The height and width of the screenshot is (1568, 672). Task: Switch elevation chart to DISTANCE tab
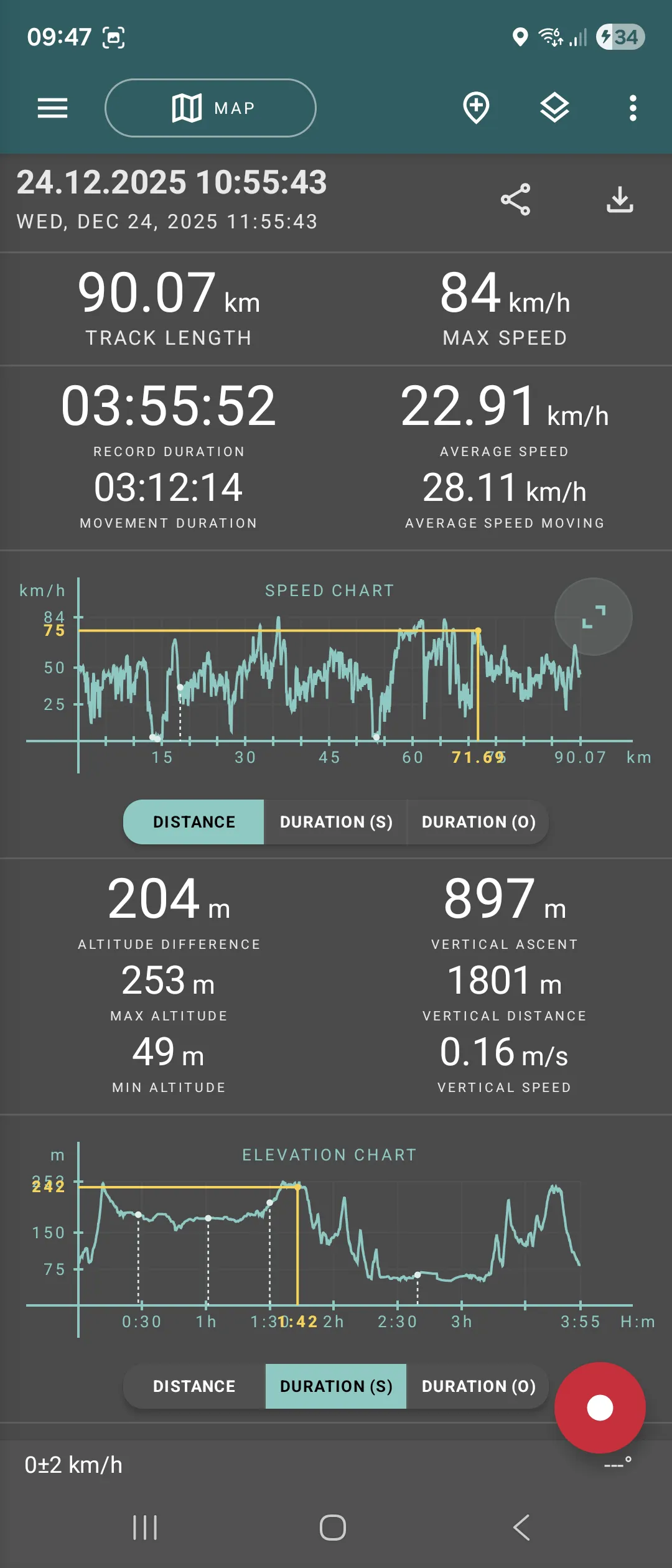click(194, 1386)
